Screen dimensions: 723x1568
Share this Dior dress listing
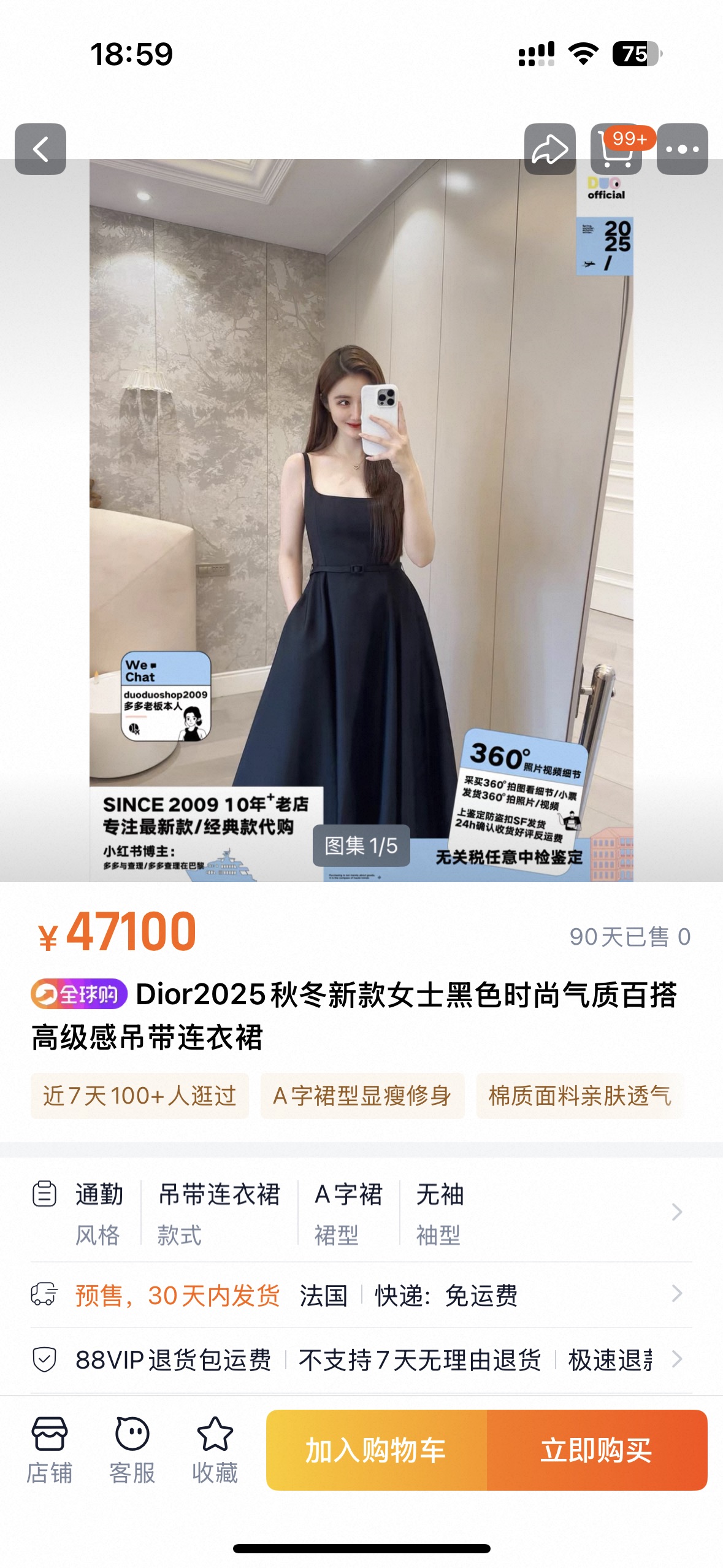549,149
